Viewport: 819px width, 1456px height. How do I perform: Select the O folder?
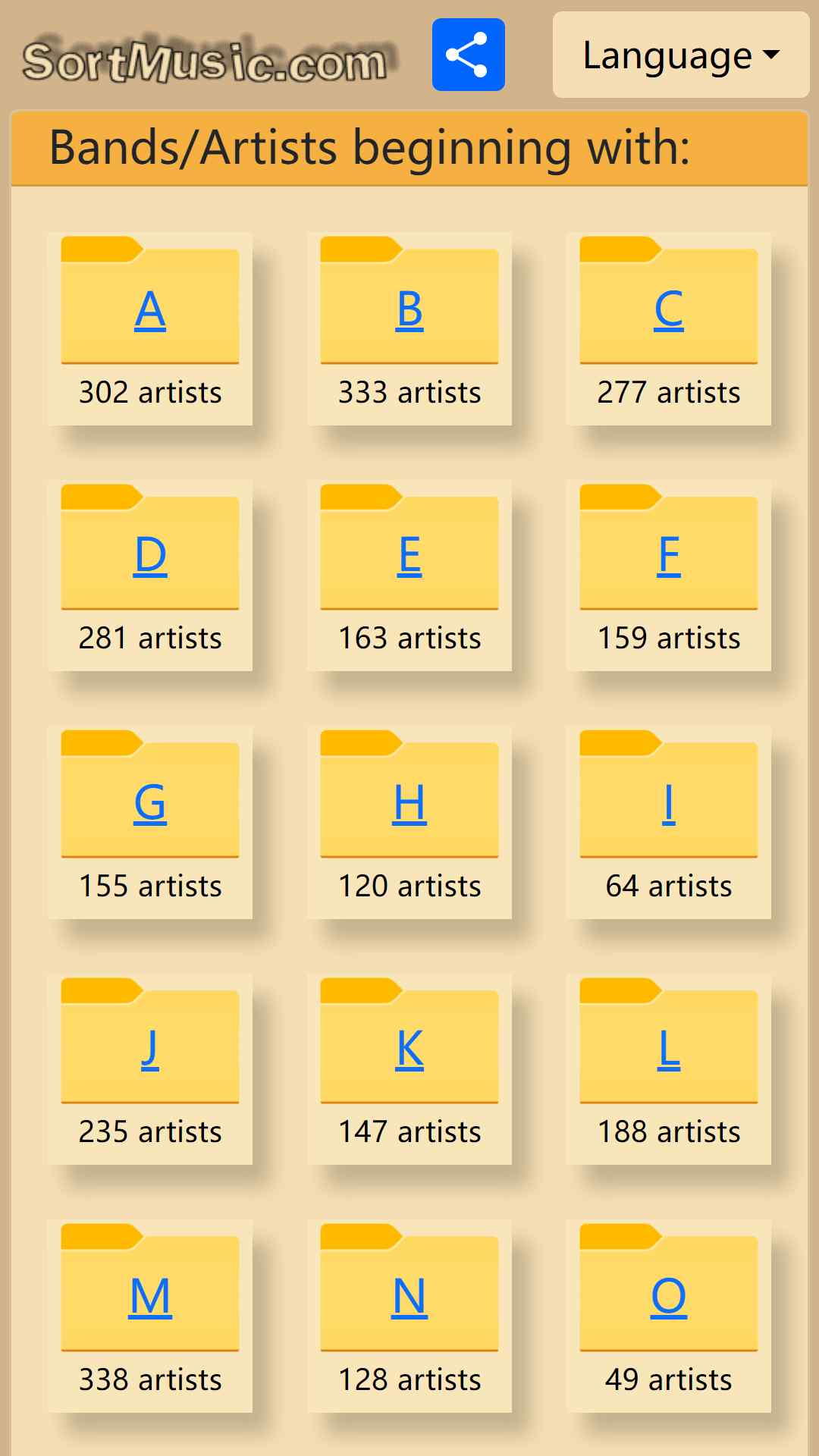tap(669, 1296)
